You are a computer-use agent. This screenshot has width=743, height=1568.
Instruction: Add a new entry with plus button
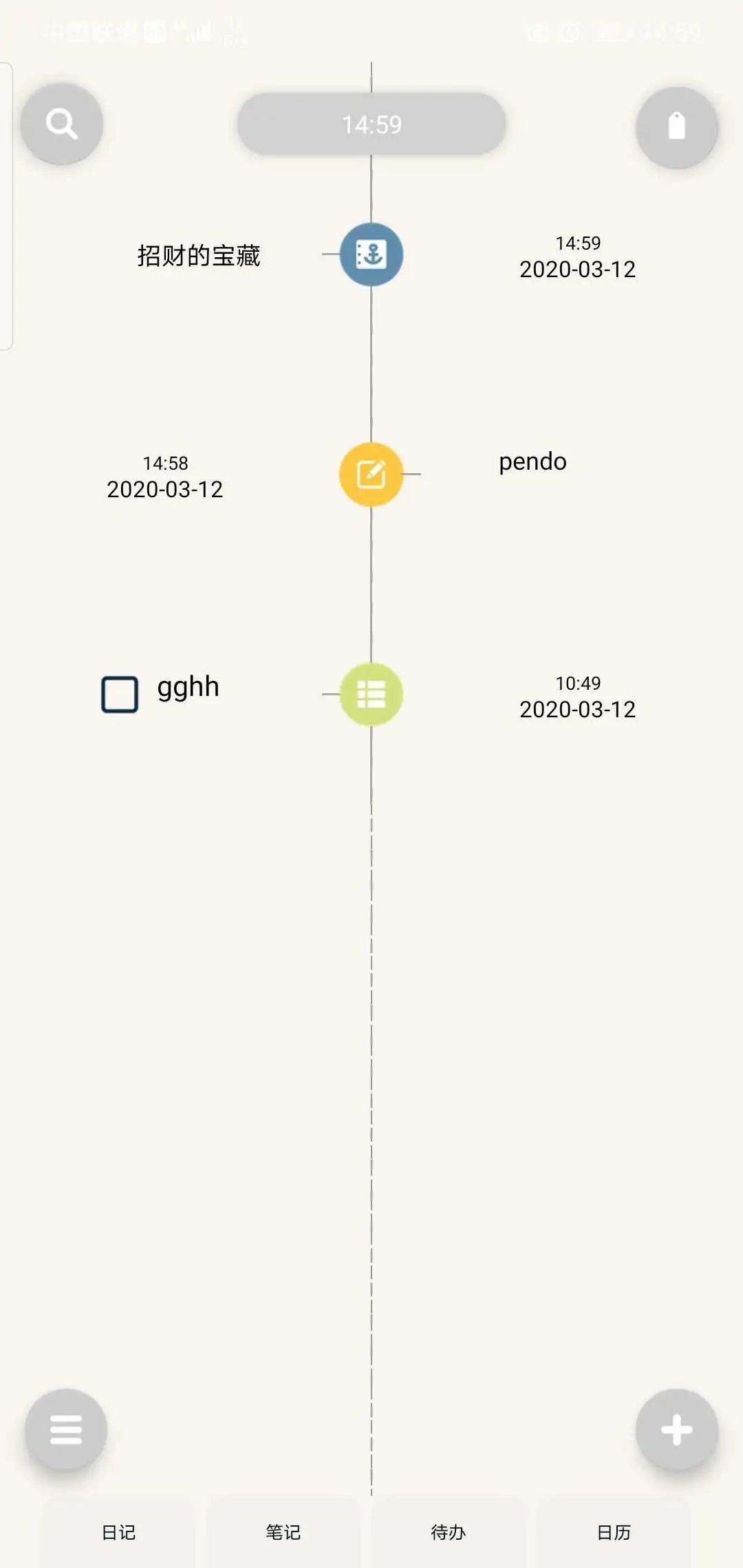tap(676, 1430)
